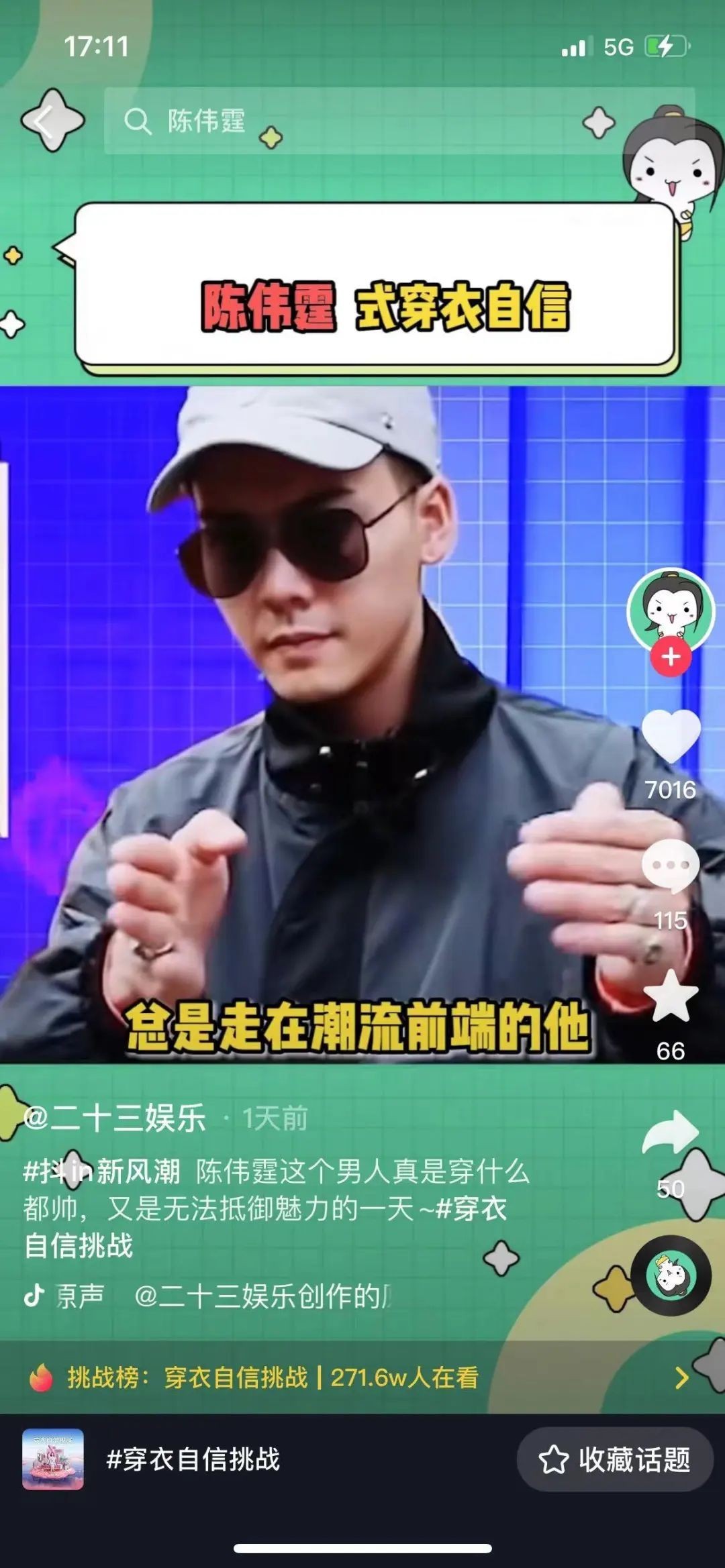Open the comments with 115 replies
The width and height of the screenshot is (725, 1568).
tap(671, 866)
